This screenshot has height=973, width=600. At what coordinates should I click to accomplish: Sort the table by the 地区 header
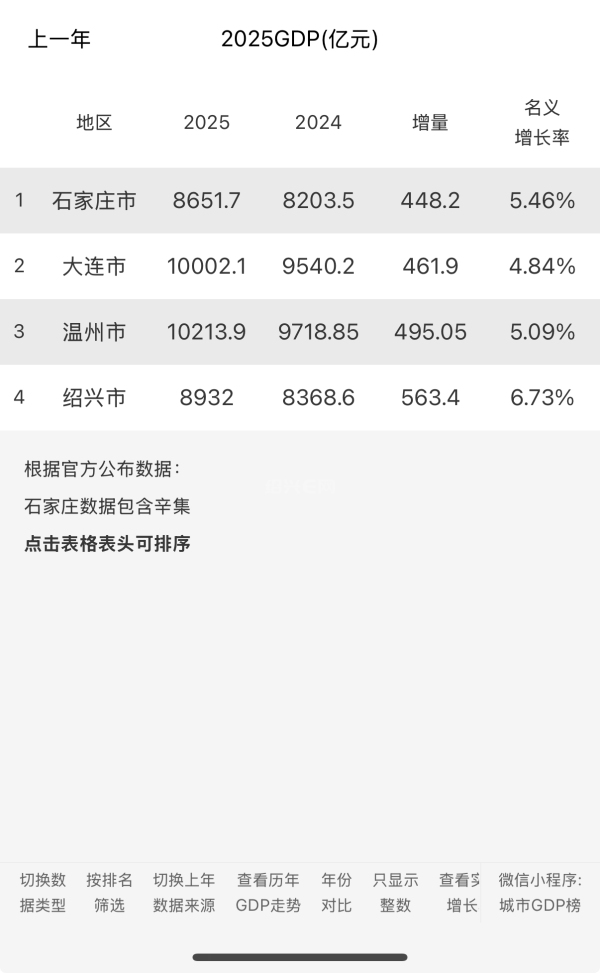(94, 123)
